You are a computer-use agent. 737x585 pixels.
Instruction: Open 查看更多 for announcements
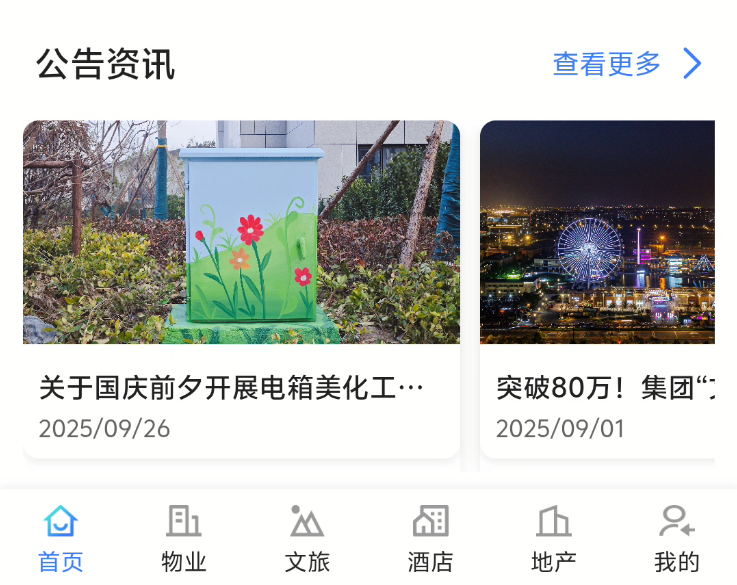tap(627, 64)
